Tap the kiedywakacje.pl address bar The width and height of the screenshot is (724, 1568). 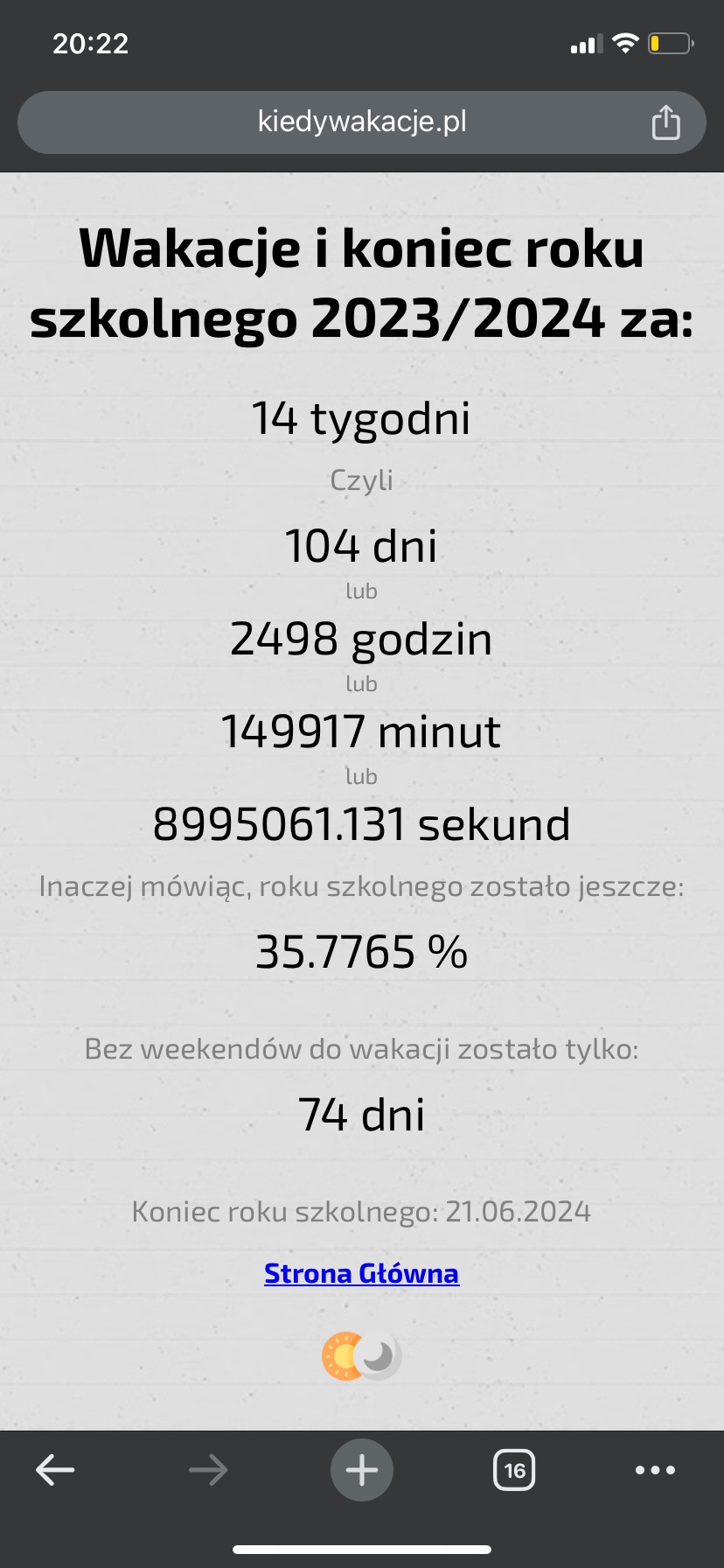[x=362, y=122]
